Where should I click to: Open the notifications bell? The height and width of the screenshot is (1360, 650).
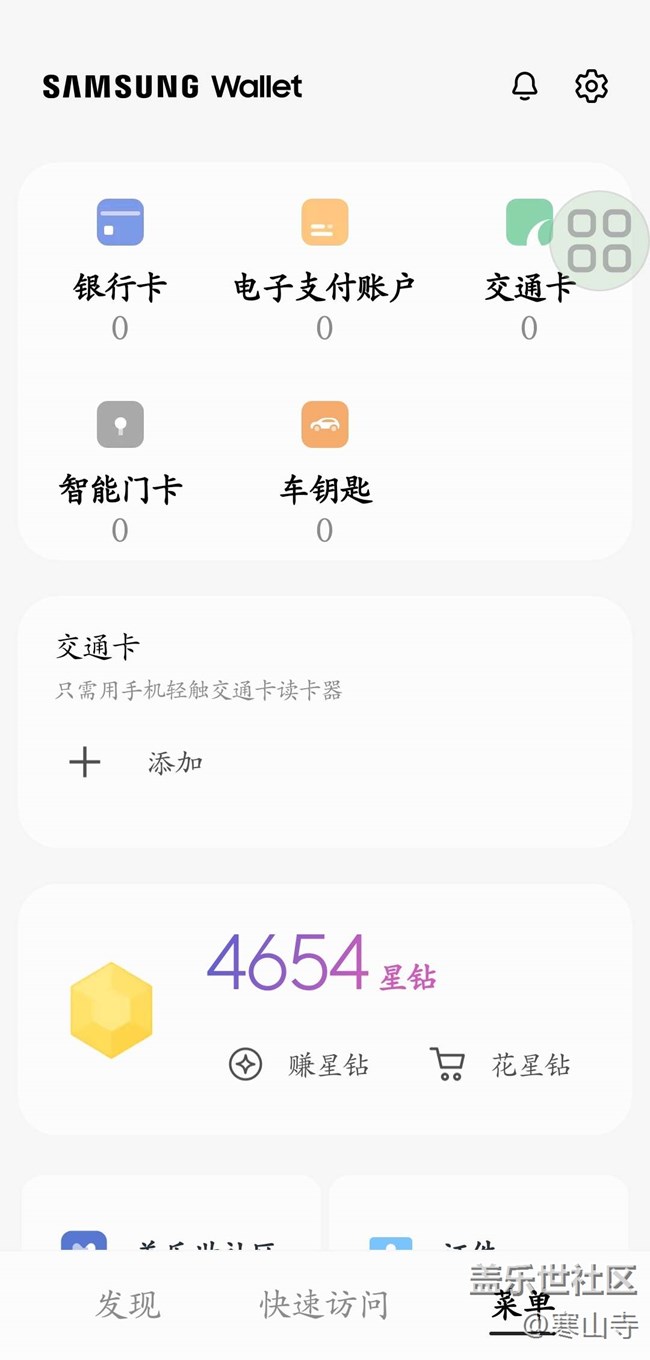click(525, 86)
